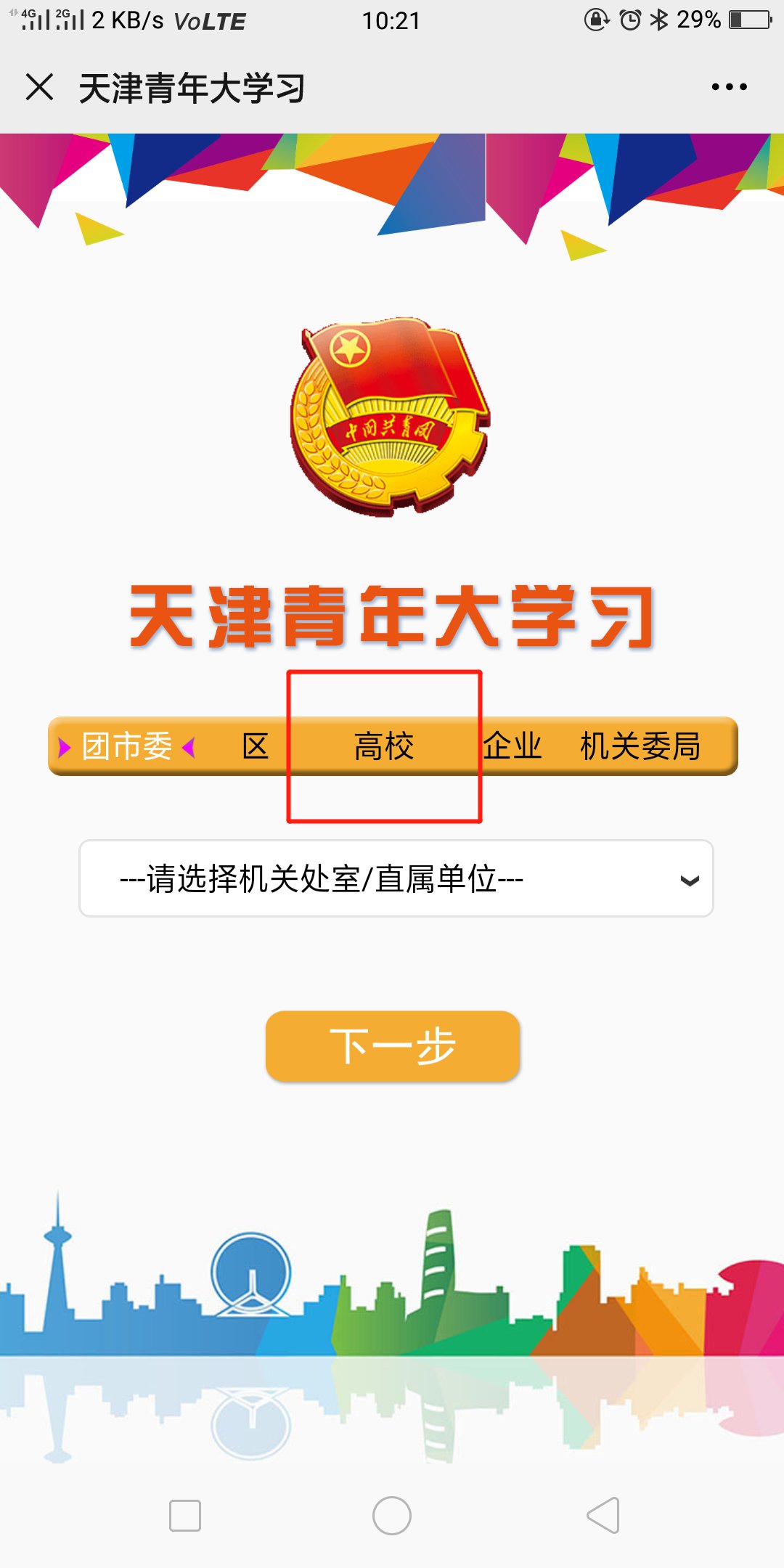
Task: Switch to the 企业 tab
Action: click(513, 746)
